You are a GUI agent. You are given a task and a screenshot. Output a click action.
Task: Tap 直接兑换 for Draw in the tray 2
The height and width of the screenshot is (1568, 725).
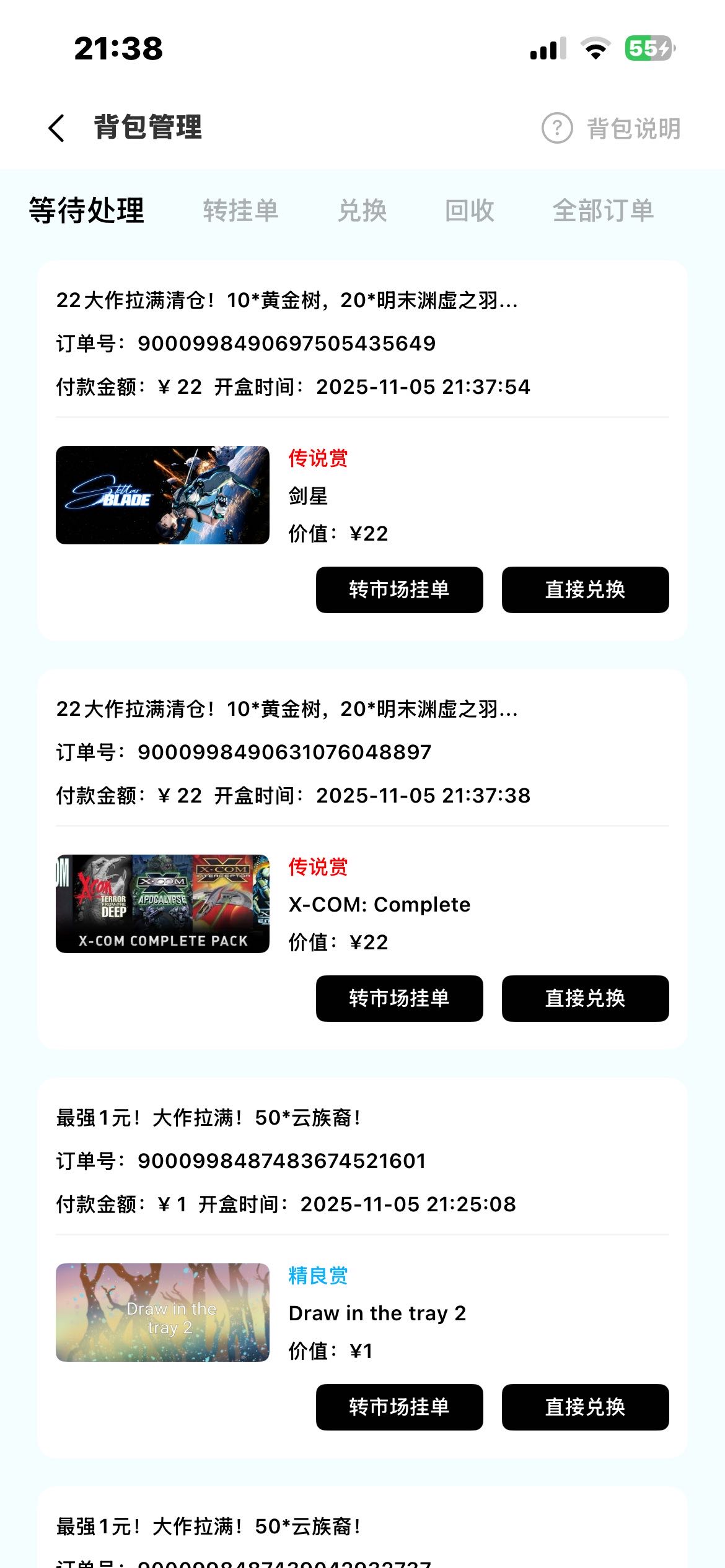click(585, 1407)
